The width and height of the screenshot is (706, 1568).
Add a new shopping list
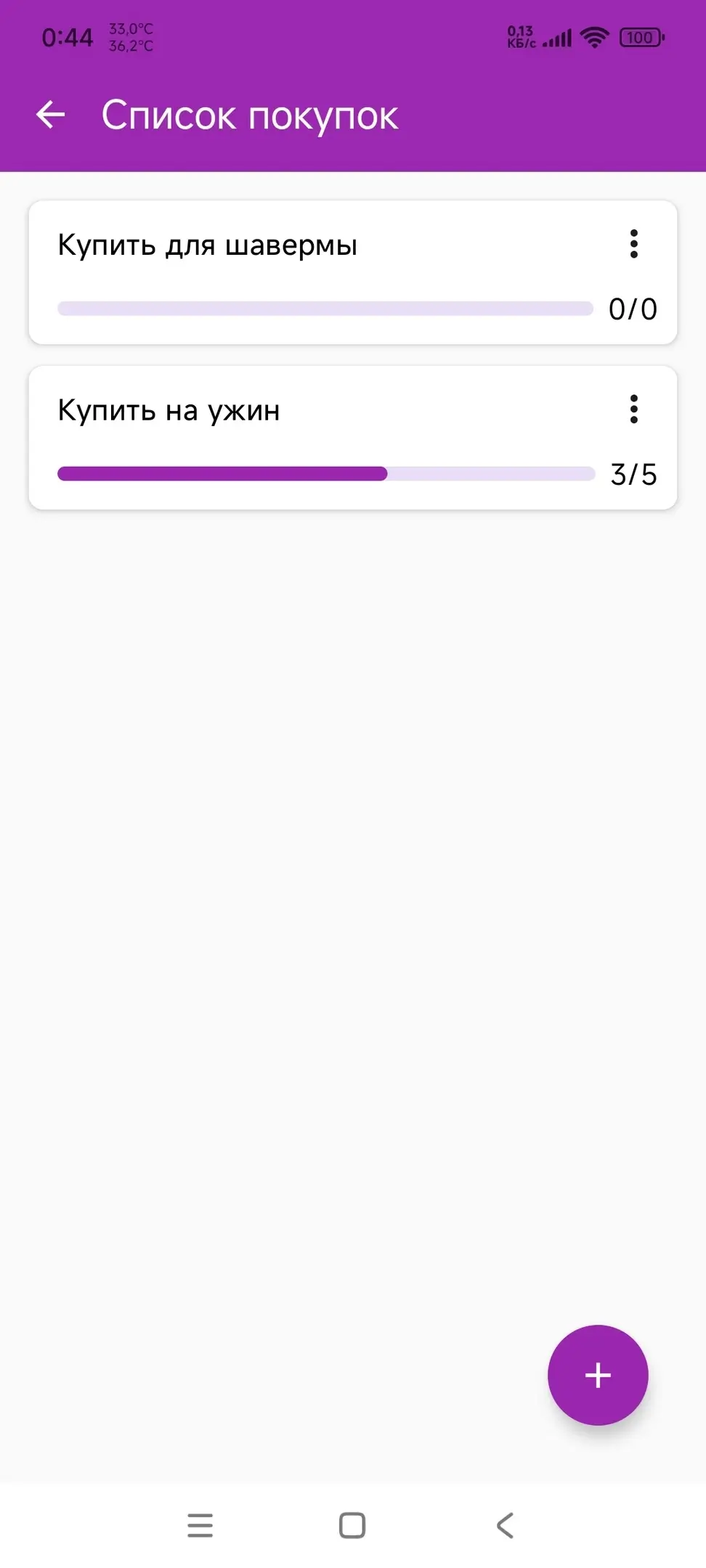tap(597, 1375)
